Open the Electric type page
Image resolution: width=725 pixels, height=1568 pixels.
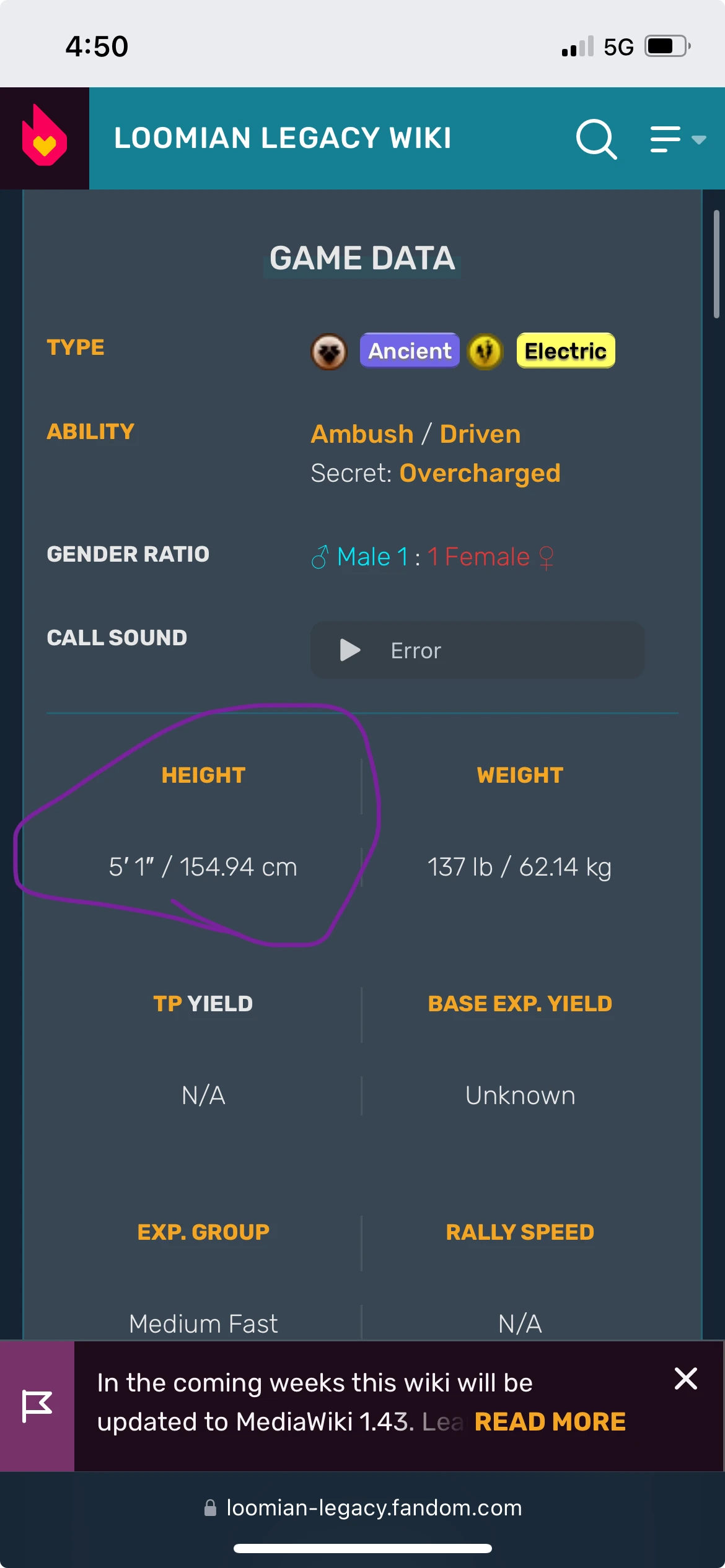pyautogui.click(x=566, y=351)
